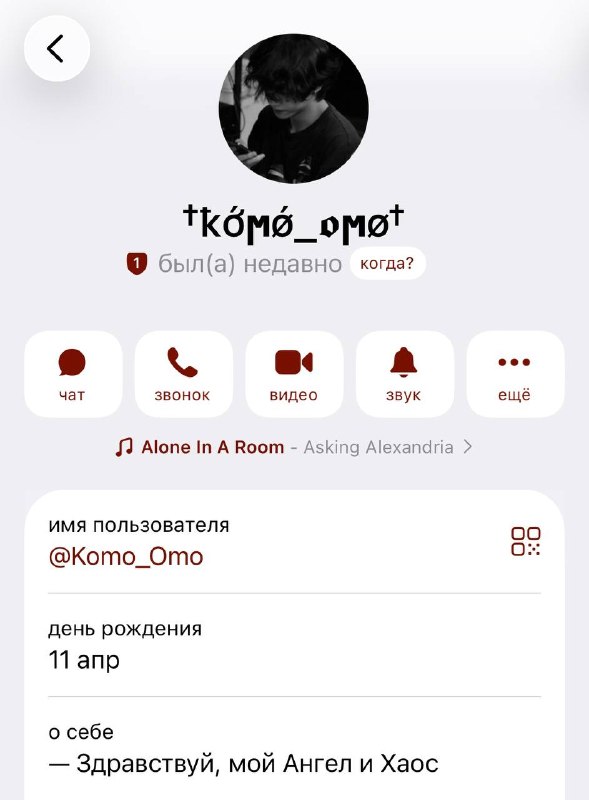The image size is (589, 800).
Task: Open the "ещё" more options menu
Action: click(515, 374)
